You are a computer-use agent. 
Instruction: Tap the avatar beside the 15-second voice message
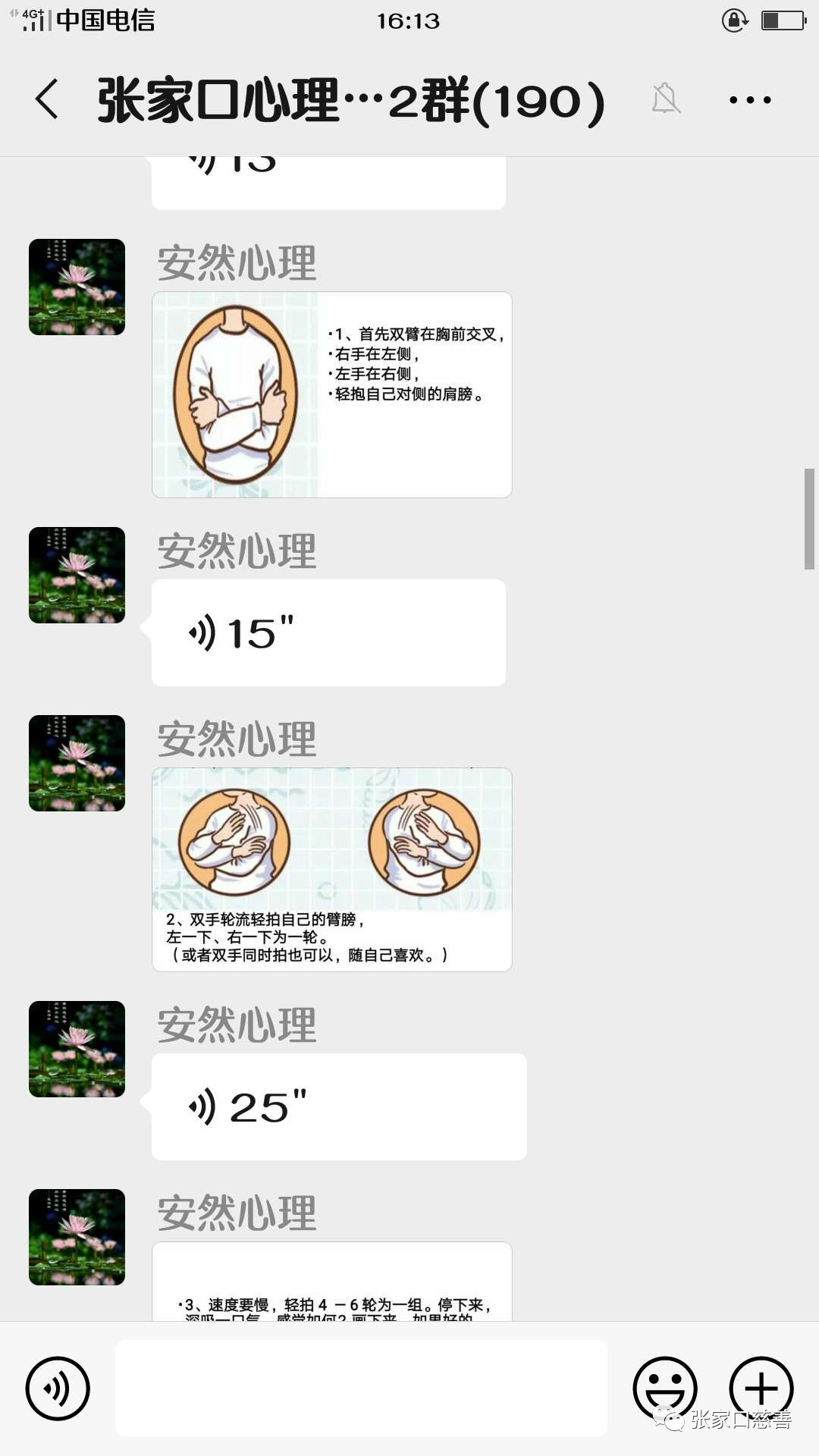(77, 575)
